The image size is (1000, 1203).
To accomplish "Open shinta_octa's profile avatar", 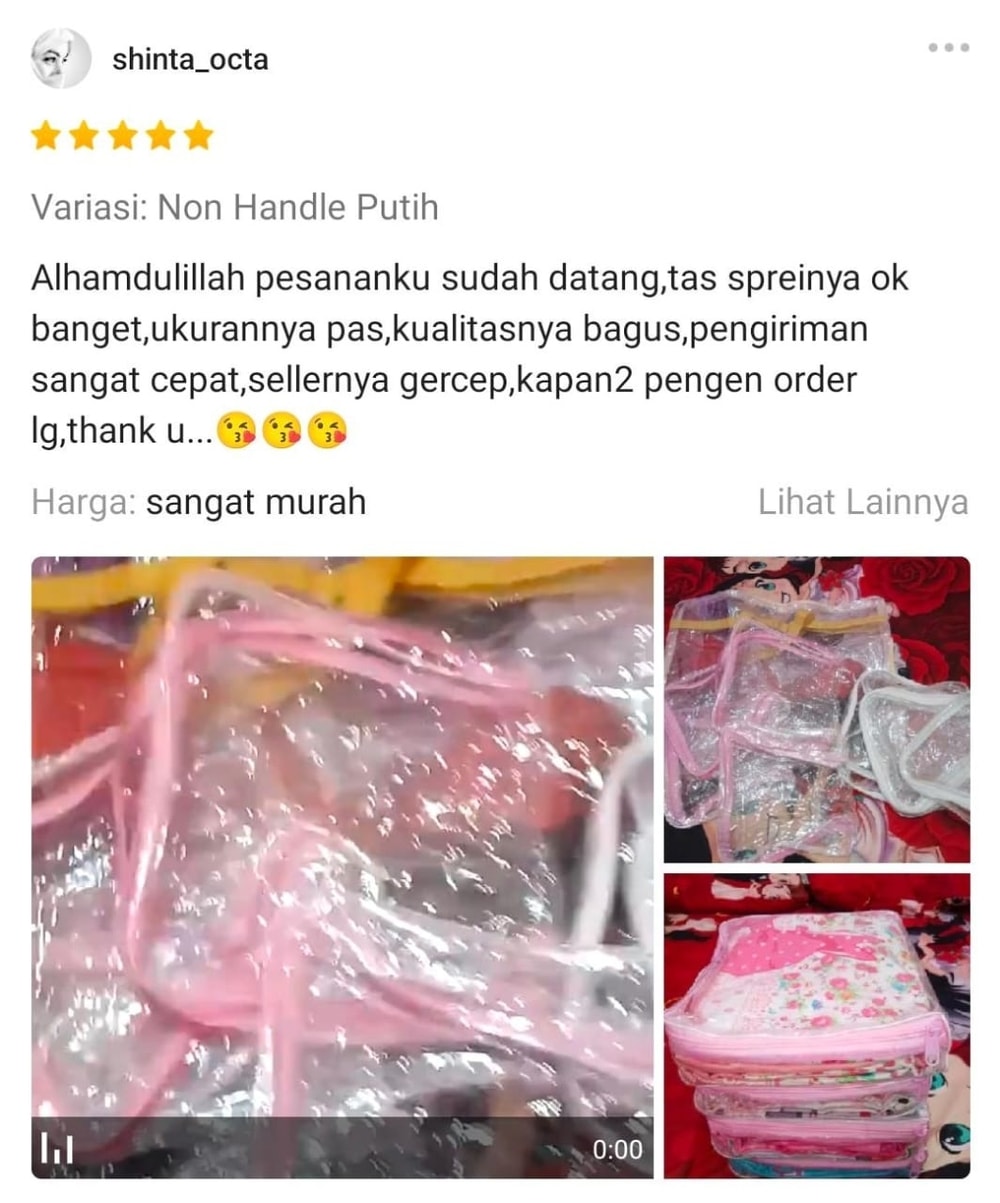I will [61, 59].
